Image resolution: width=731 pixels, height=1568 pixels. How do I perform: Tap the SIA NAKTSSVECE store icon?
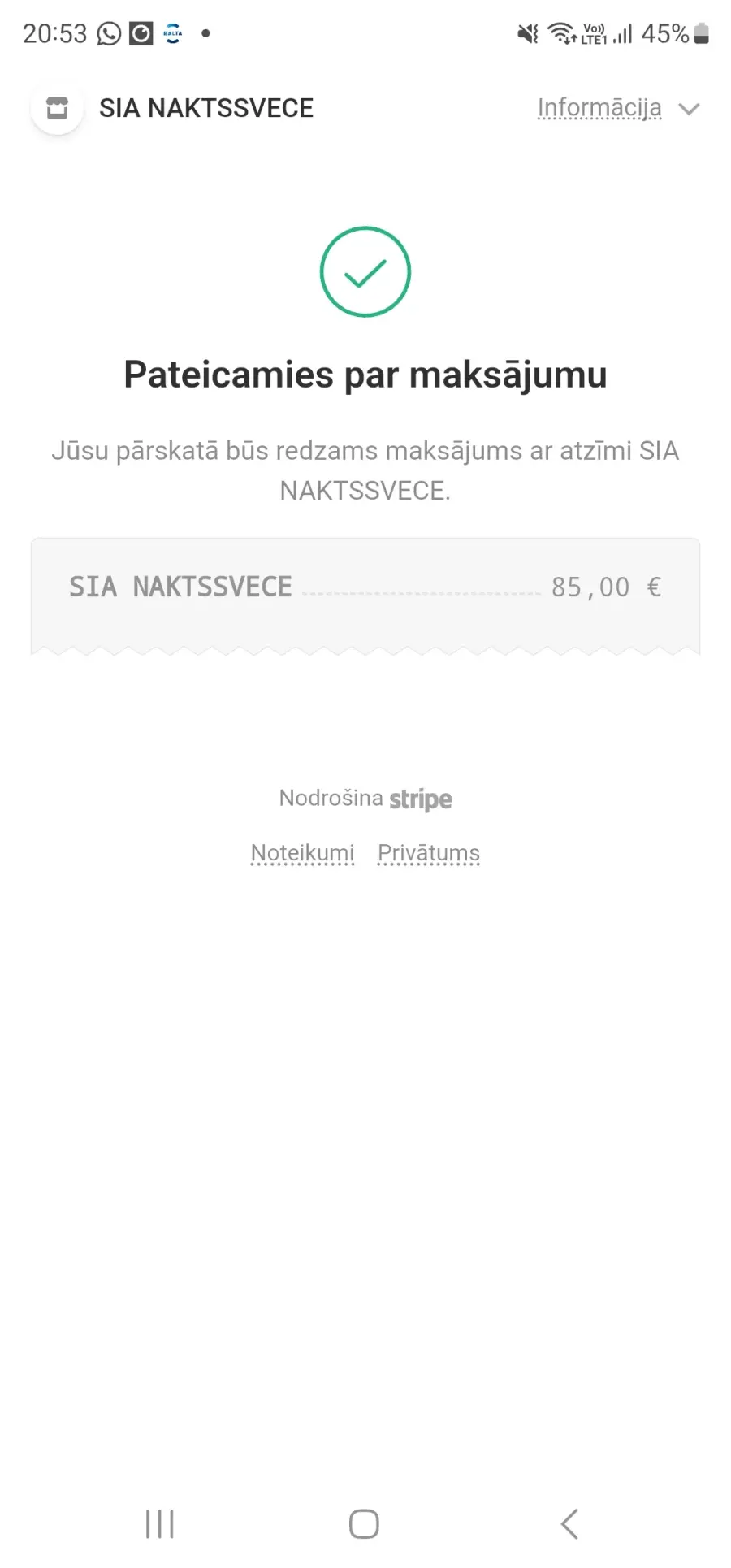tap(57, 108)
